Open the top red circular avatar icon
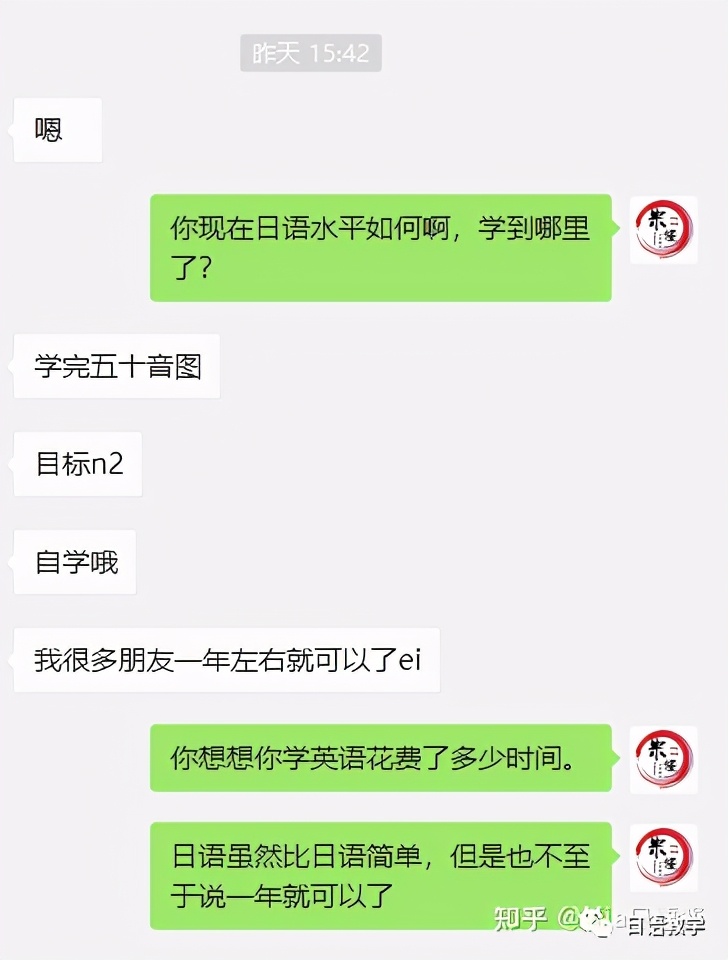Viewport: 728px width, 960px height. coord(663,230)
